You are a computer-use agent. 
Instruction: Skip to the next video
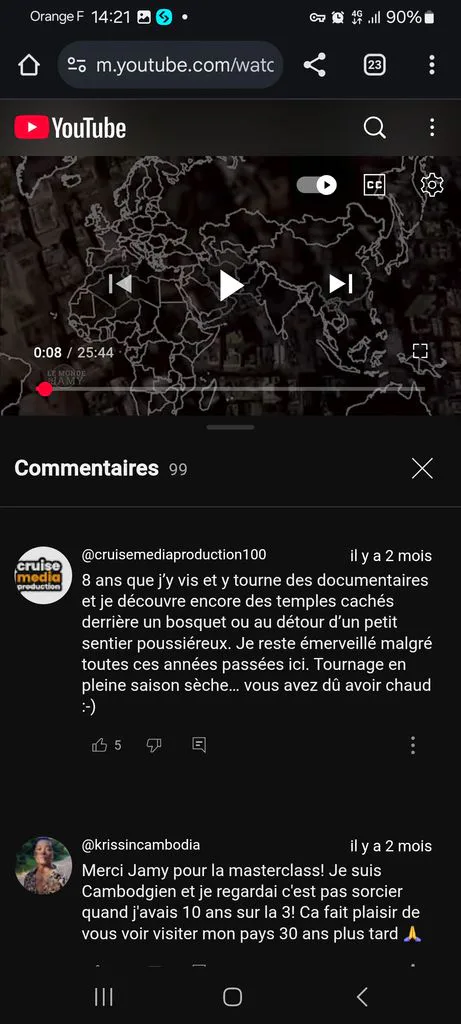(341, 284)
